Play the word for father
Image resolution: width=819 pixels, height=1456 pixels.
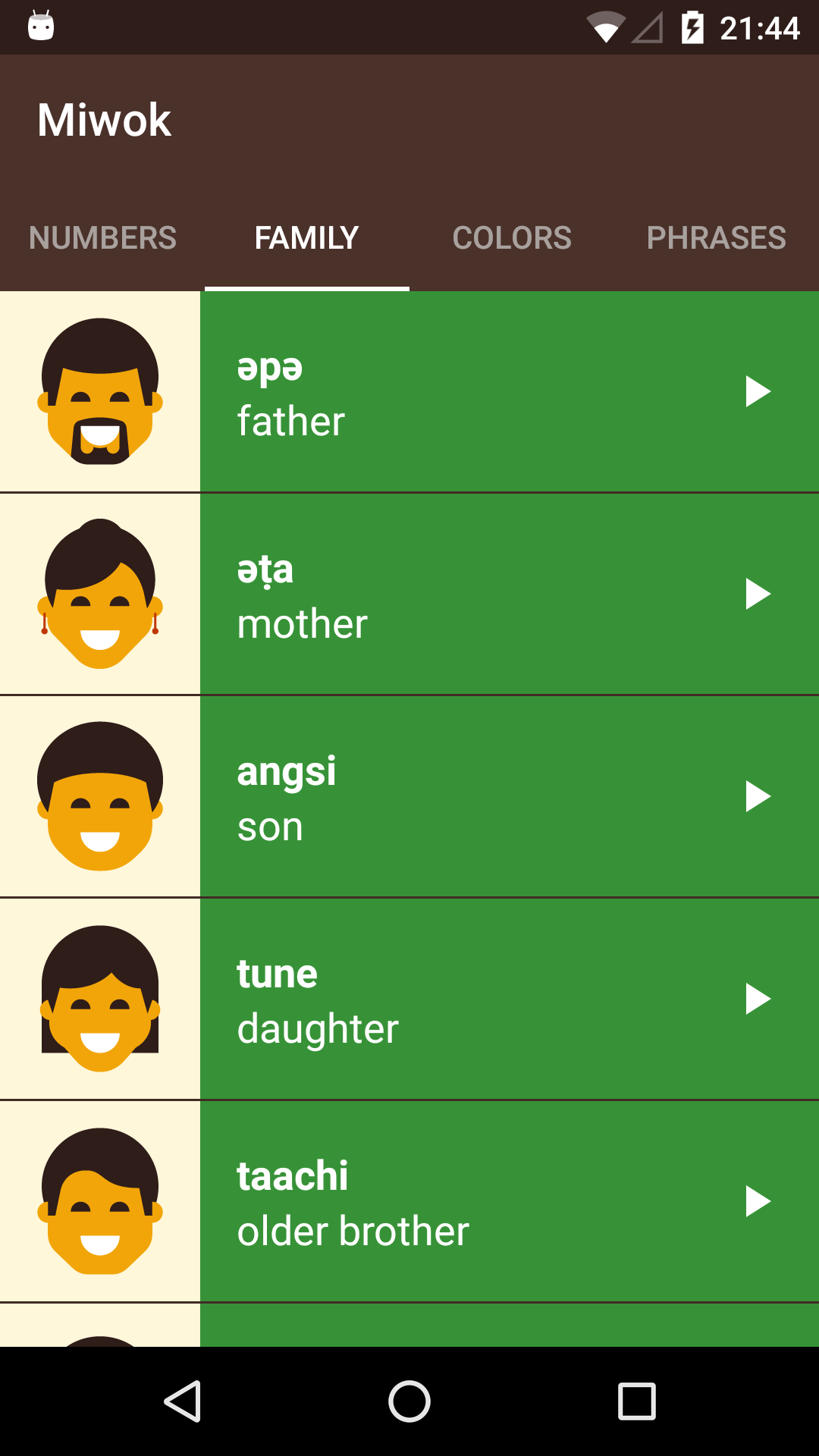pyautogui.click(x=758, y=391)
